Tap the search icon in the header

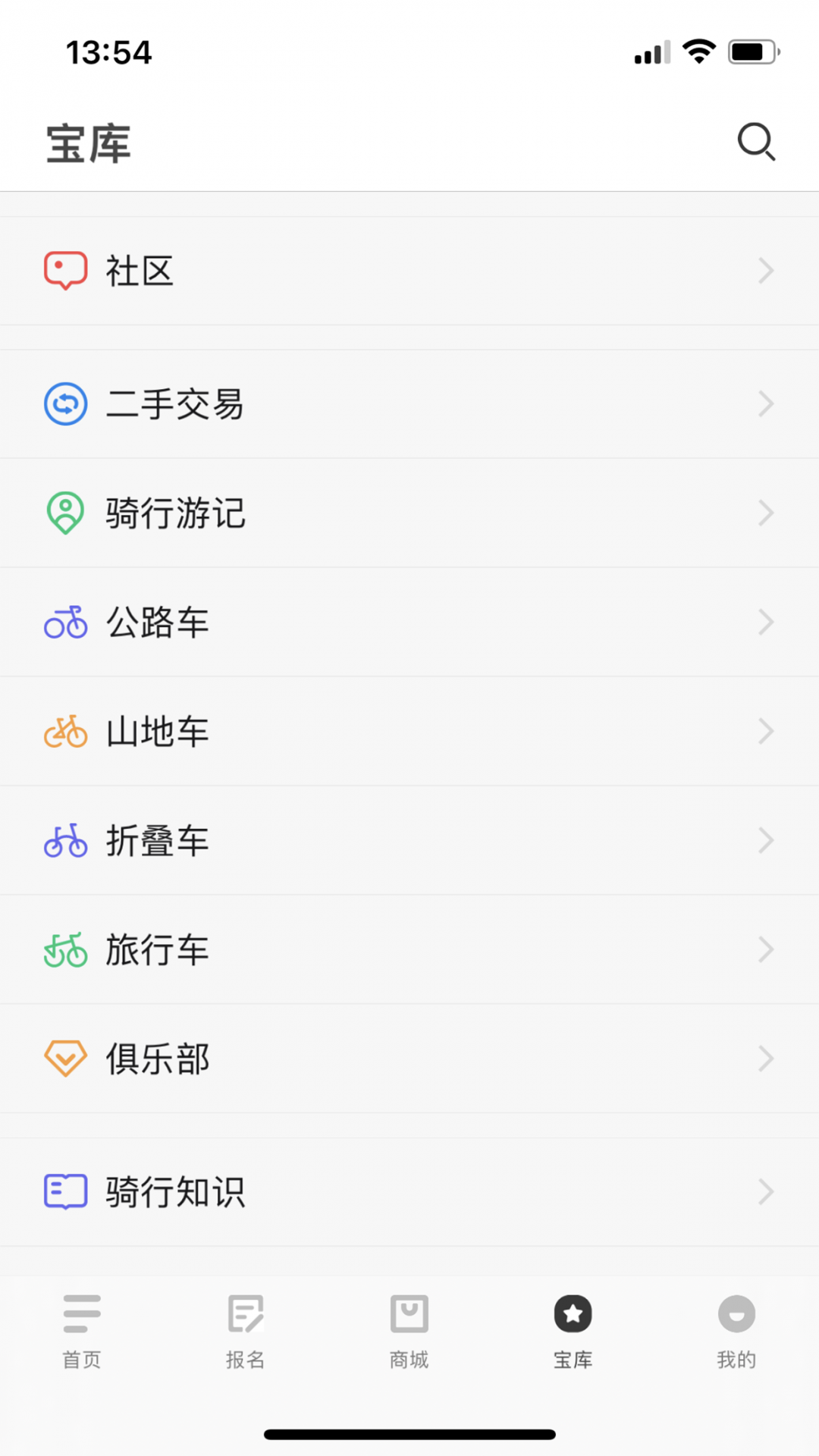pyautogui.click(x=756, y=142)
